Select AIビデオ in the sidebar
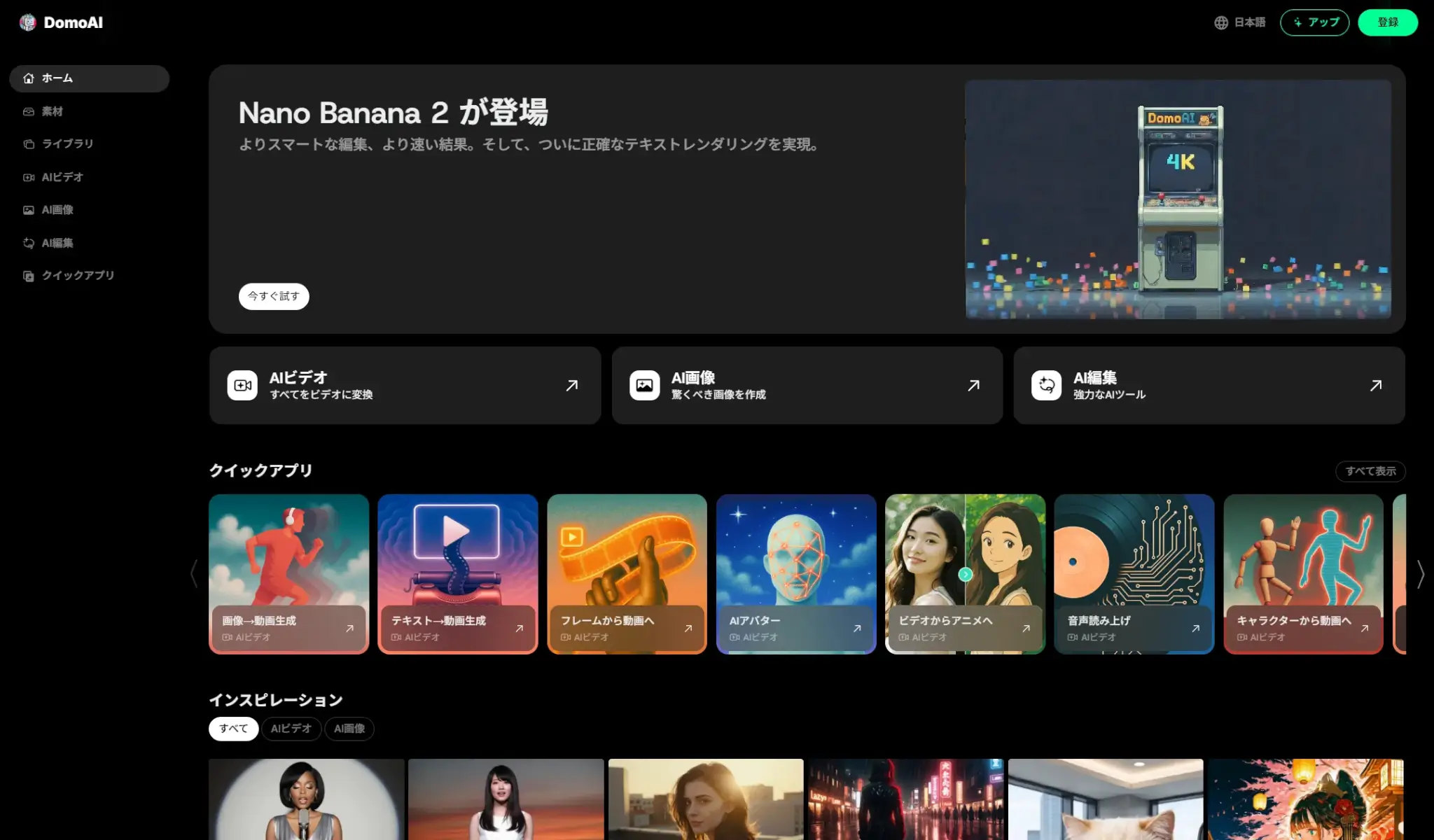This screenshot has height=840, width=1434. click(x=62, y=177)
